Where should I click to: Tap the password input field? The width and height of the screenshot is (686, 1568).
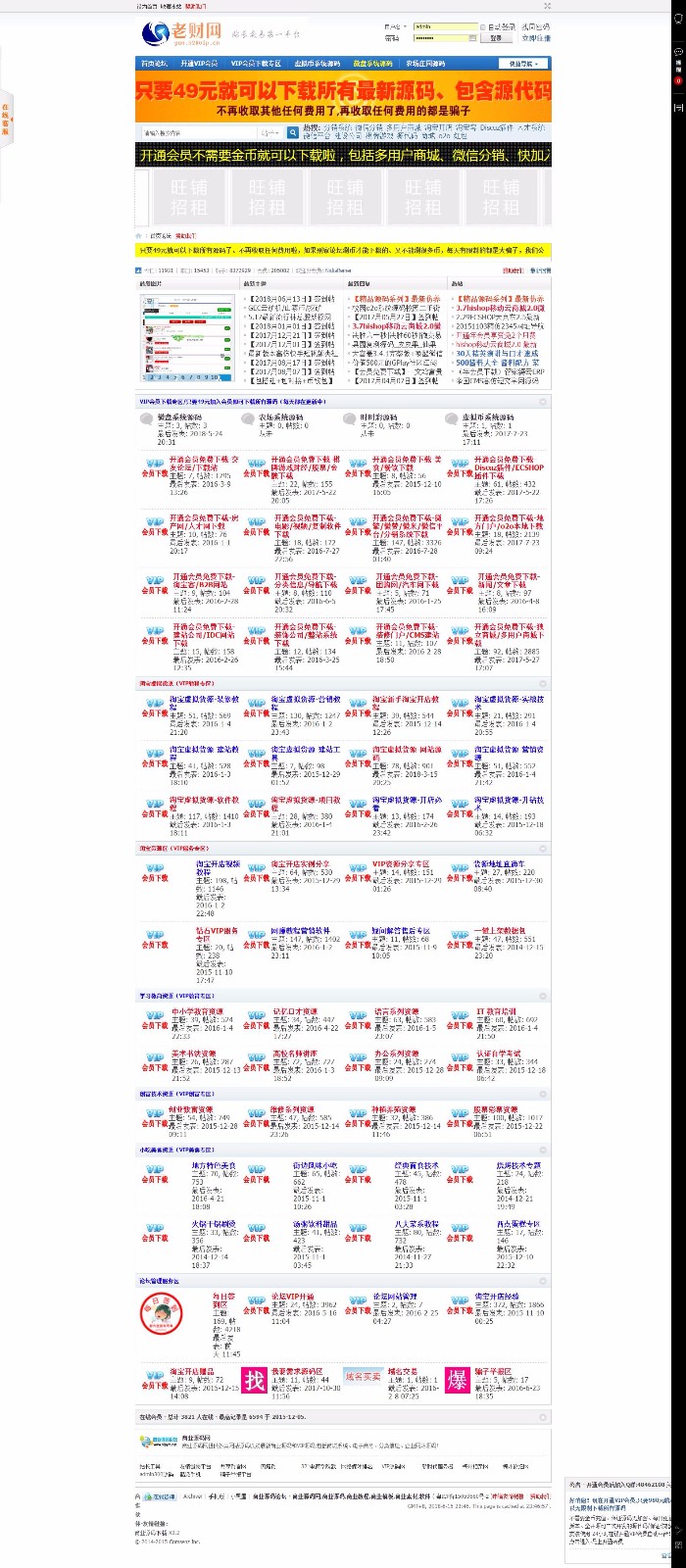pyautogui.click(x=446, y=38)
